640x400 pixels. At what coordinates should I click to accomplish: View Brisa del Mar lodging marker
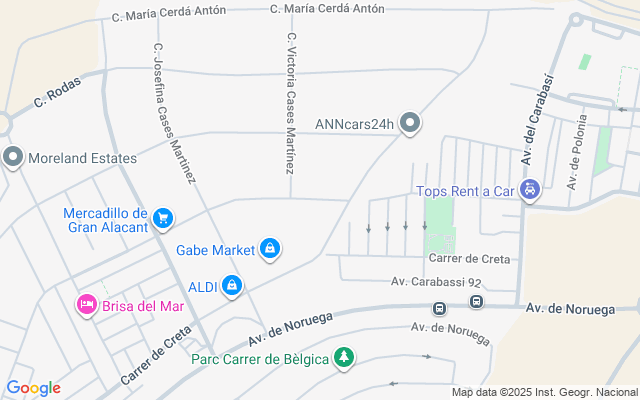[86, 304]
